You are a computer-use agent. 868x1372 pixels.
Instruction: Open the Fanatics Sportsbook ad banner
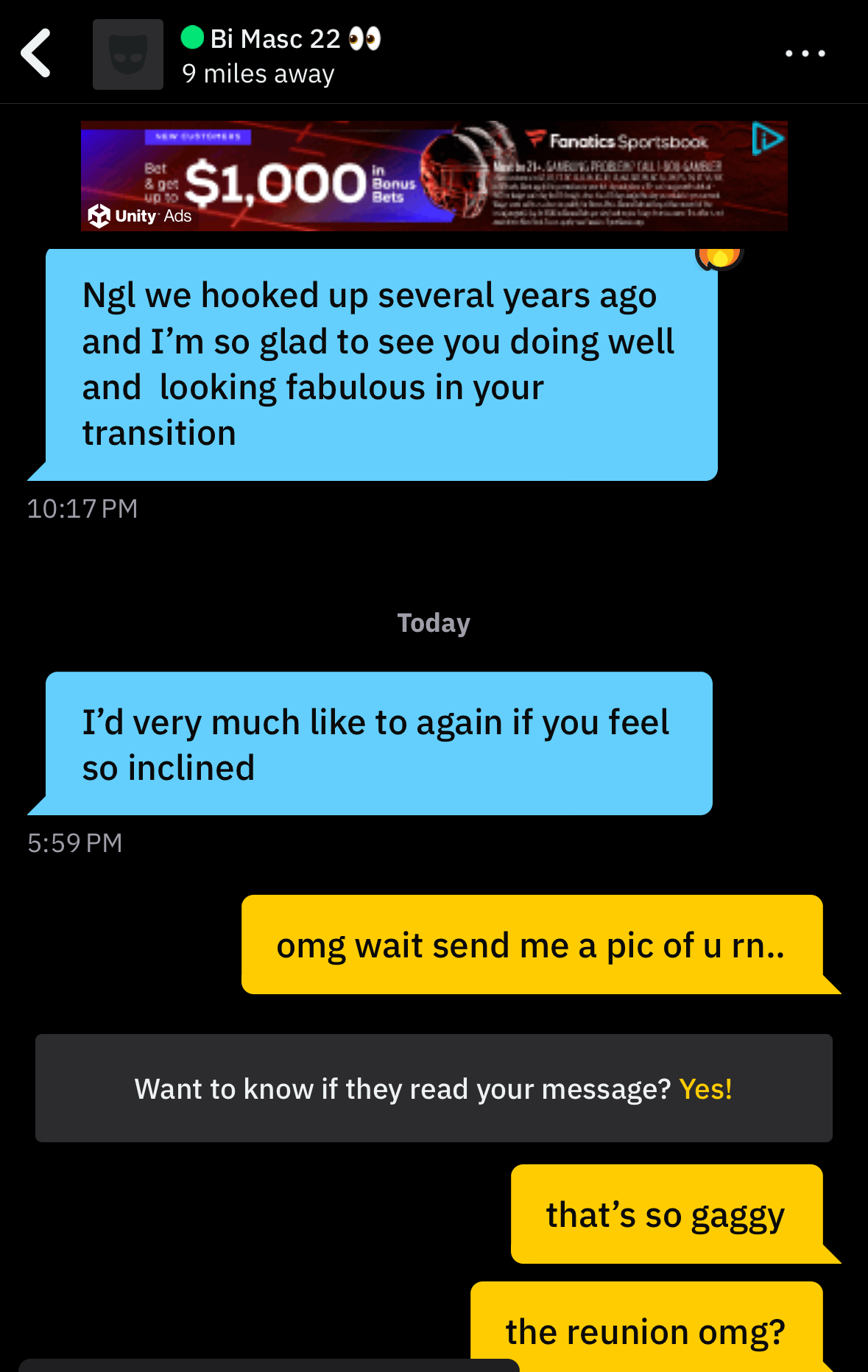433,177
